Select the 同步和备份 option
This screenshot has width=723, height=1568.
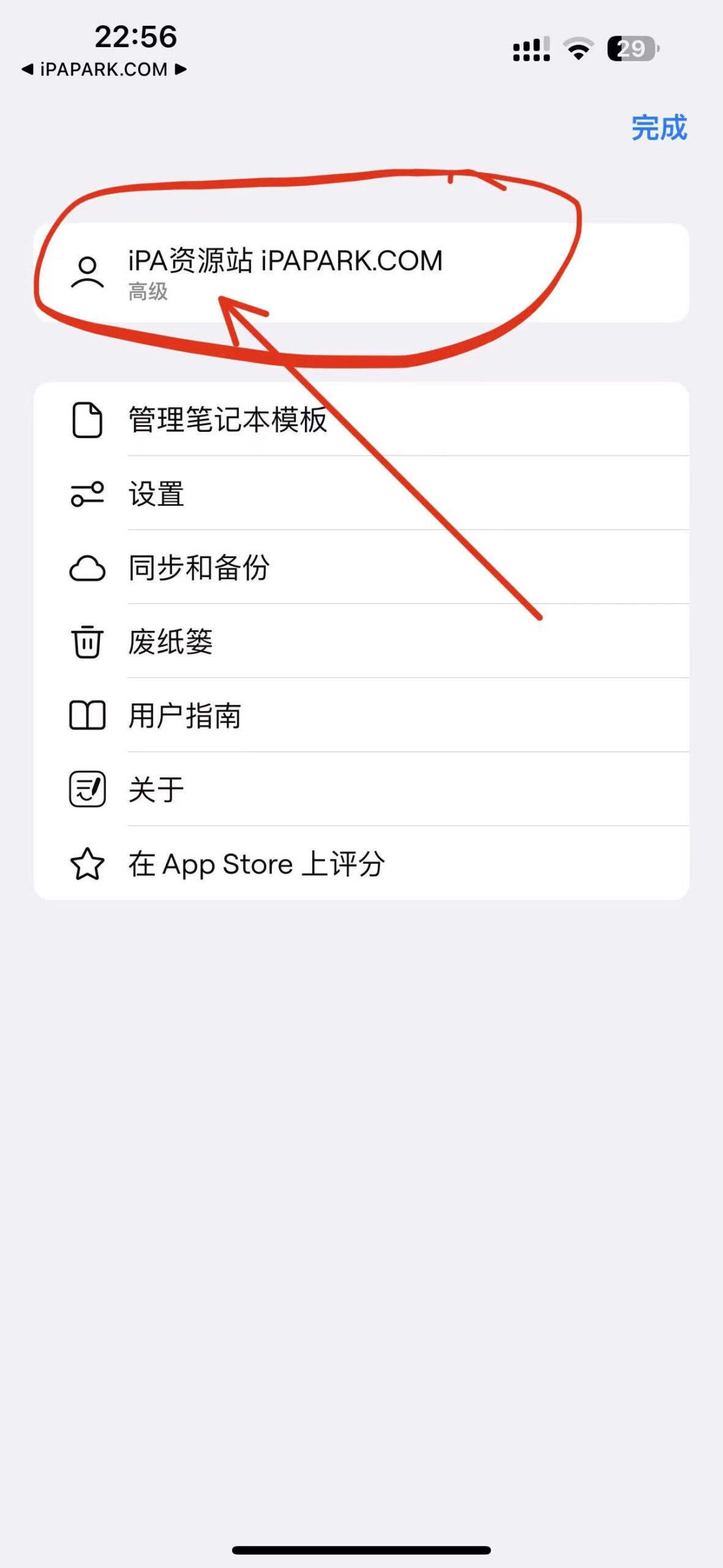click(199, 567)
